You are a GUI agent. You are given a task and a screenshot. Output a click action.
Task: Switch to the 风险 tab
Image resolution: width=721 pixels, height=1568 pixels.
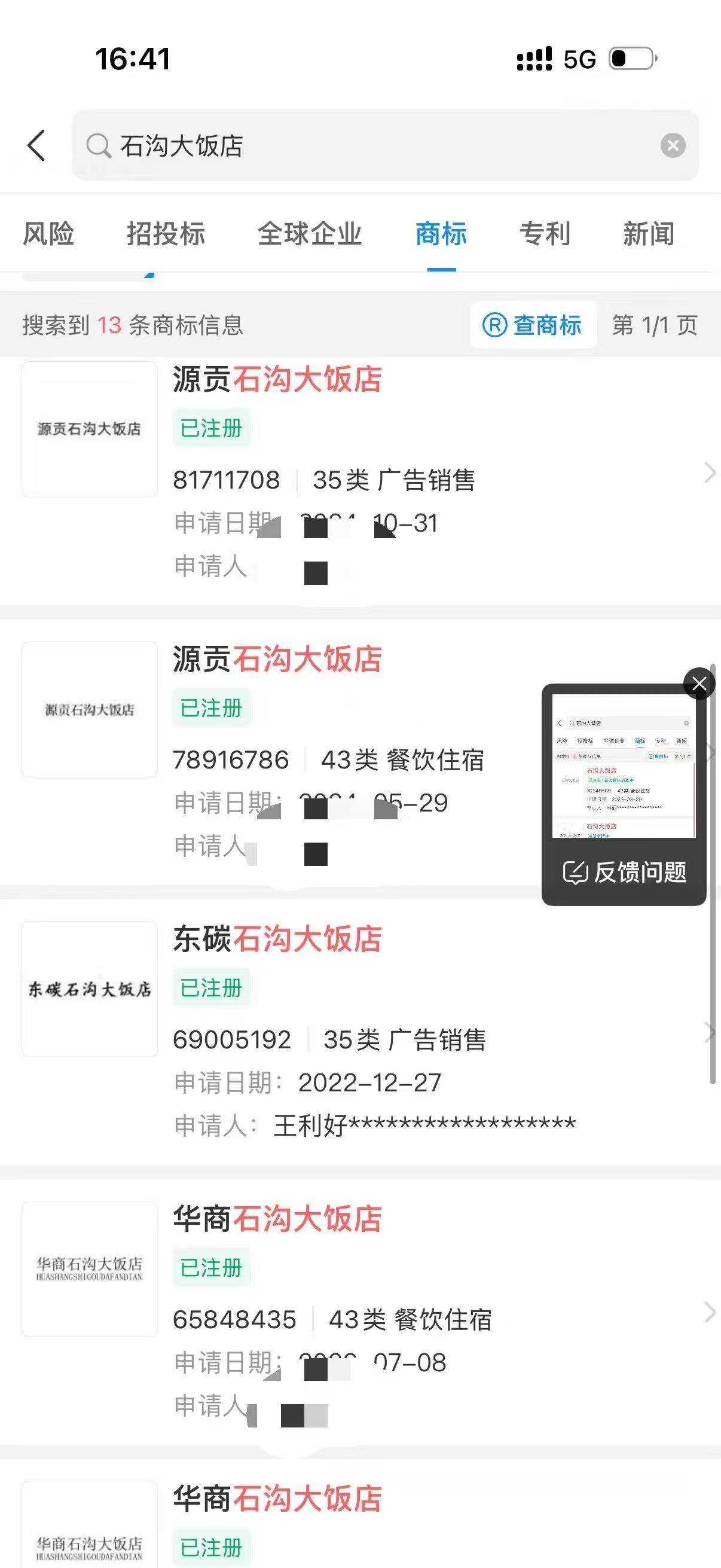(x=48, y=234)
